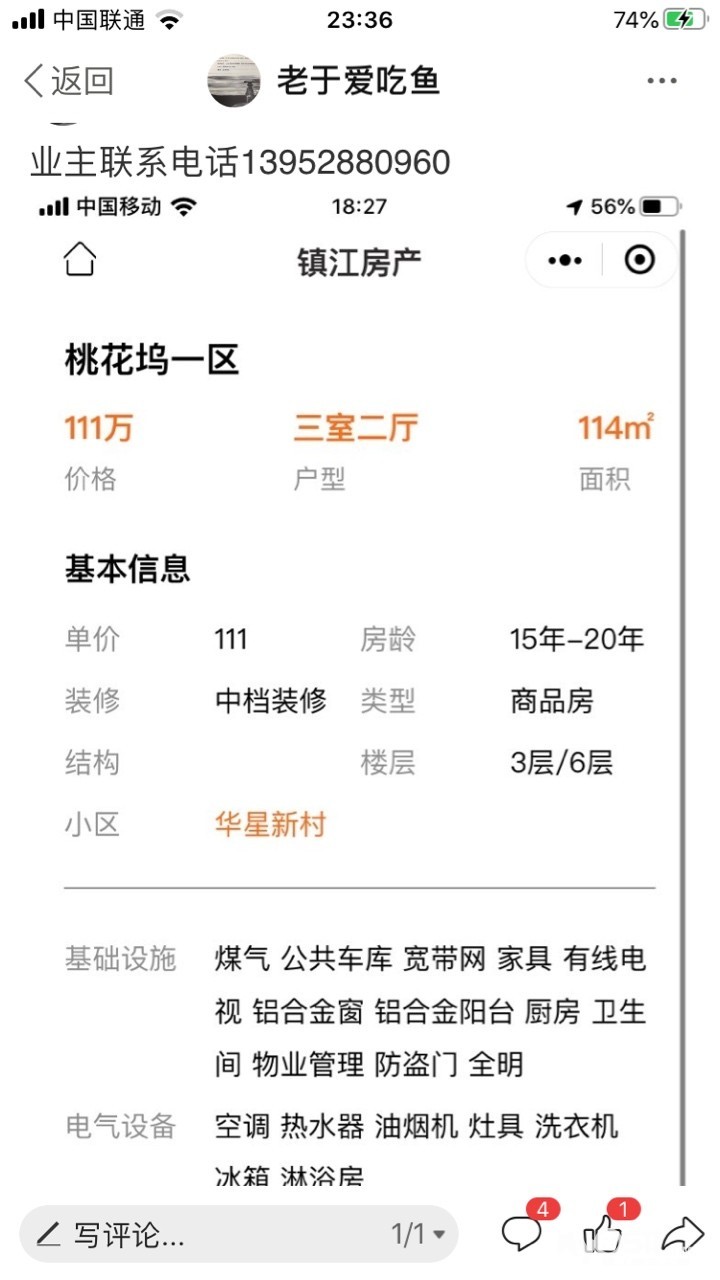Open the posted 镇江房产 screenshot image
Screen dimensions: 720x1280
[x=360, y=690]
